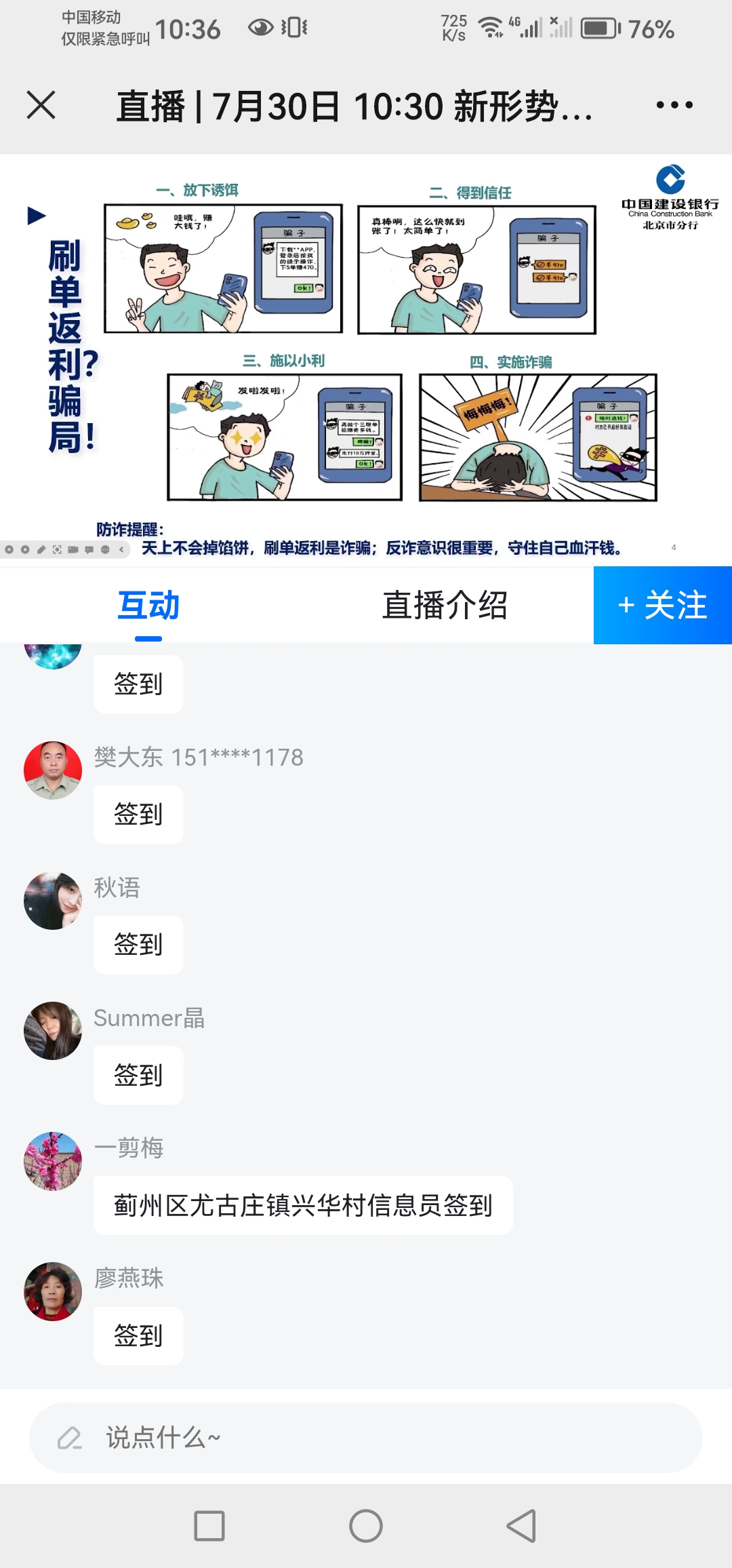View 樊大东's profile avatar
The width and height of the screenshot is (732, 1568).
[x=53, y=770]
